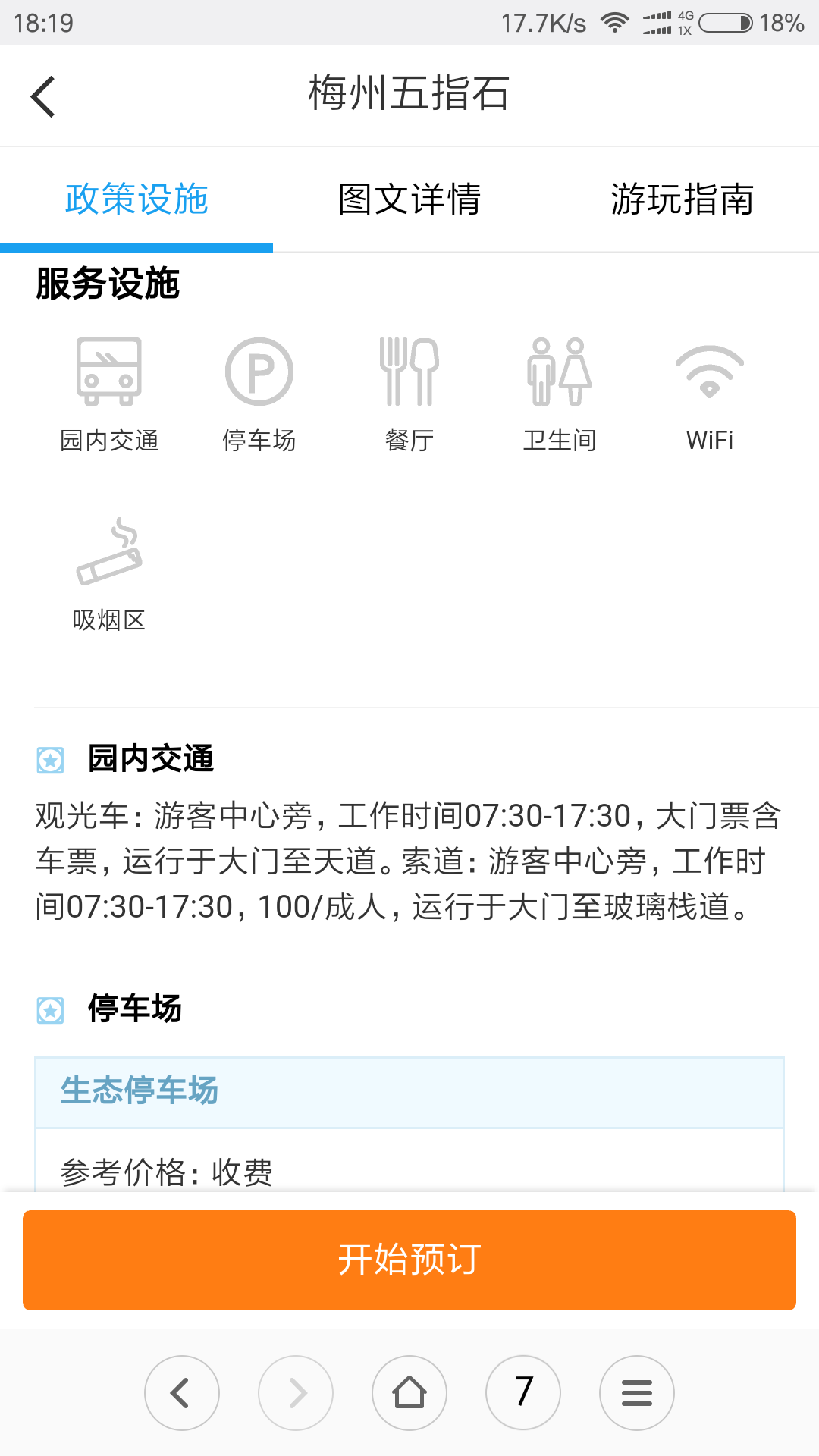The image size is (819, 1456).
Task: Tap the browser forward arrow button
Action: click(296, 1393)
